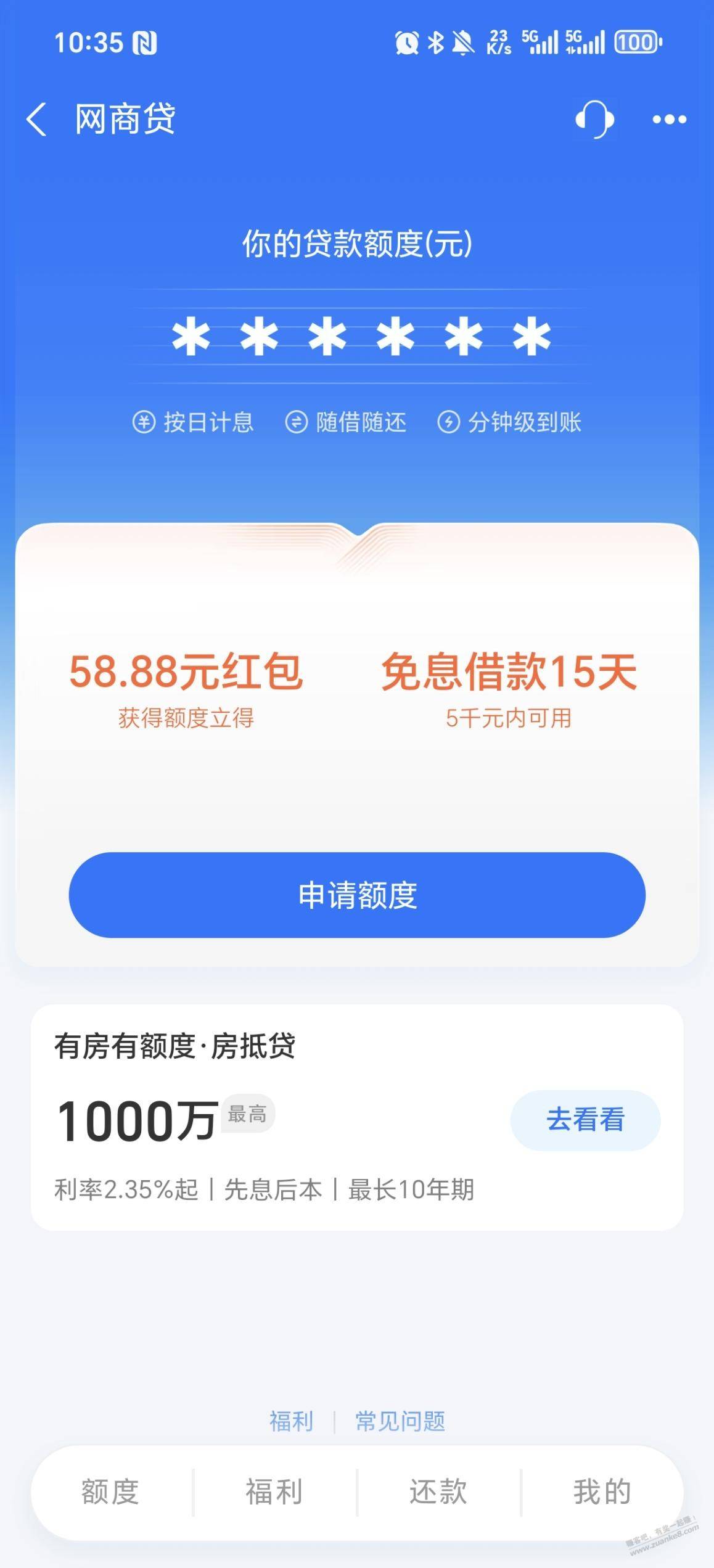
Task: Open the 福利 link above the tab bar
Action: coord(291,1421)
